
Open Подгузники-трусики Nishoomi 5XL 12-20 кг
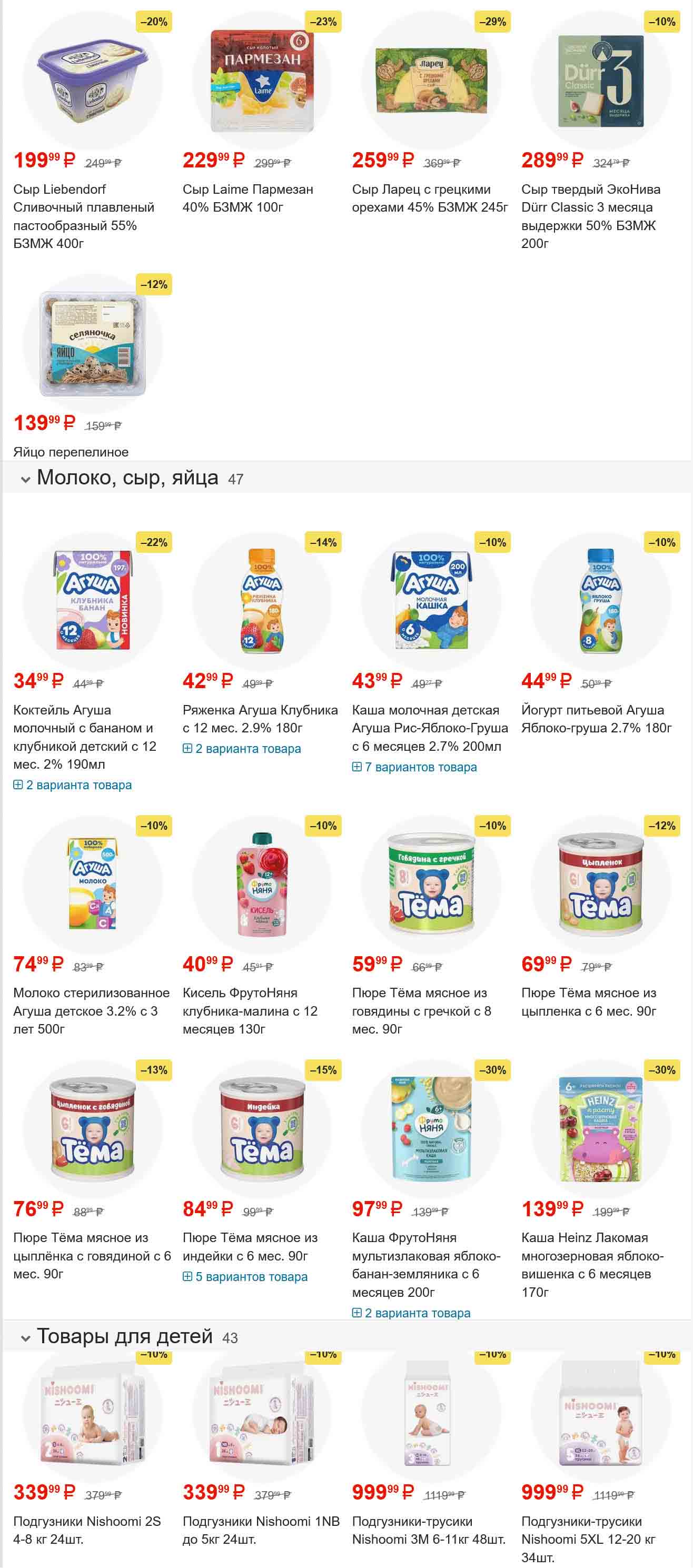pyautogui.click(x=588, y=1539)
